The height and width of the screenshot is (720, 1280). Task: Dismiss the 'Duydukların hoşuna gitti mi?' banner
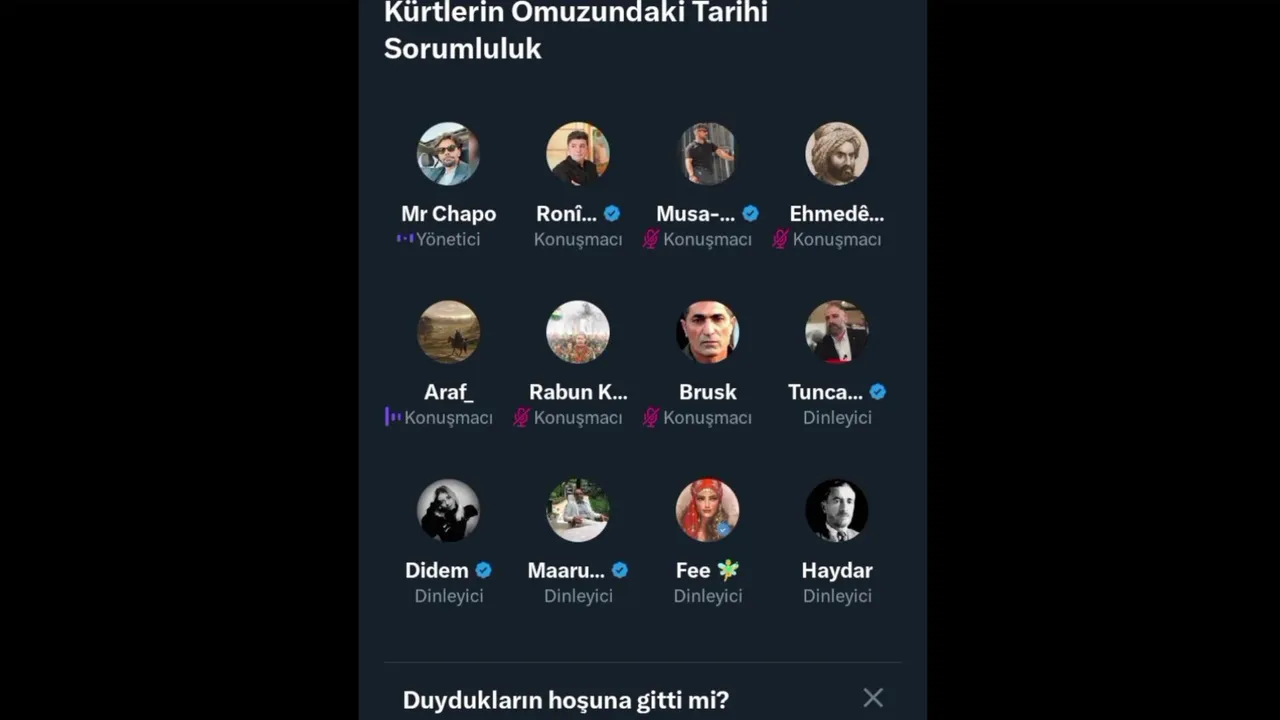click(x=873, y=698)
